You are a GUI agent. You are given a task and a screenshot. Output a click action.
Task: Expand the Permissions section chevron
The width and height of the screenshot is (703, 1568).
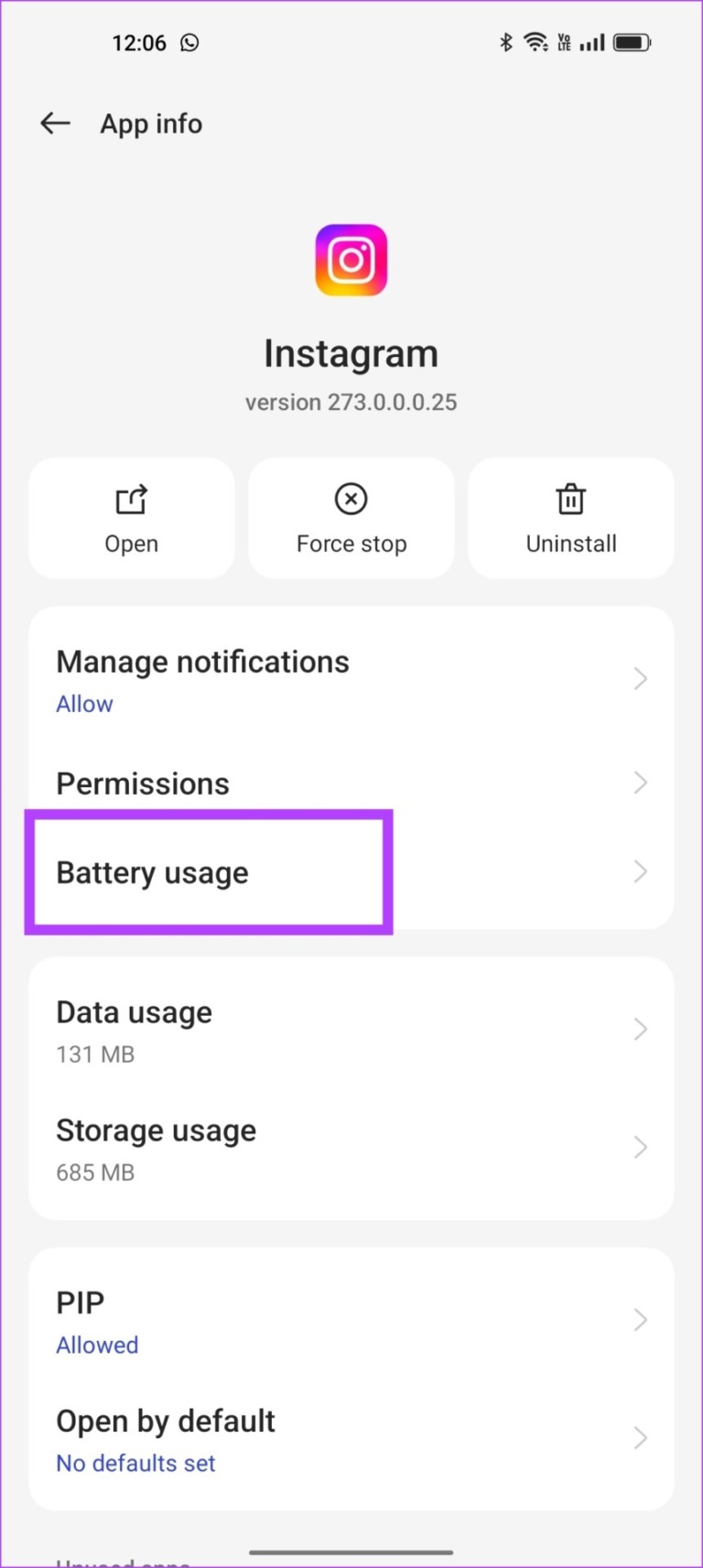tap(640, 783)
